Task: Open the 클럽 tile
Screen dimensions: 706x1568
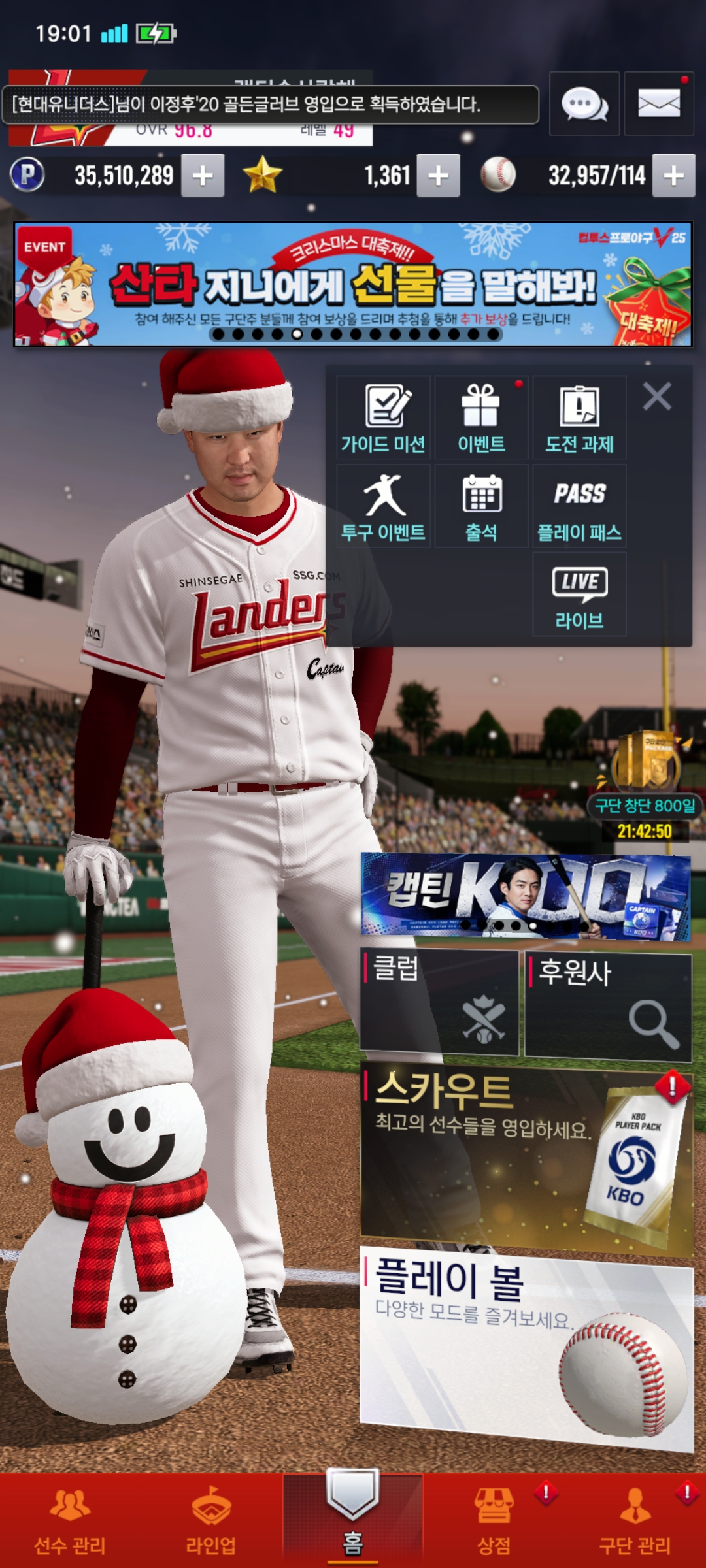Action: pyautogui.click(x=439, y=1003)
